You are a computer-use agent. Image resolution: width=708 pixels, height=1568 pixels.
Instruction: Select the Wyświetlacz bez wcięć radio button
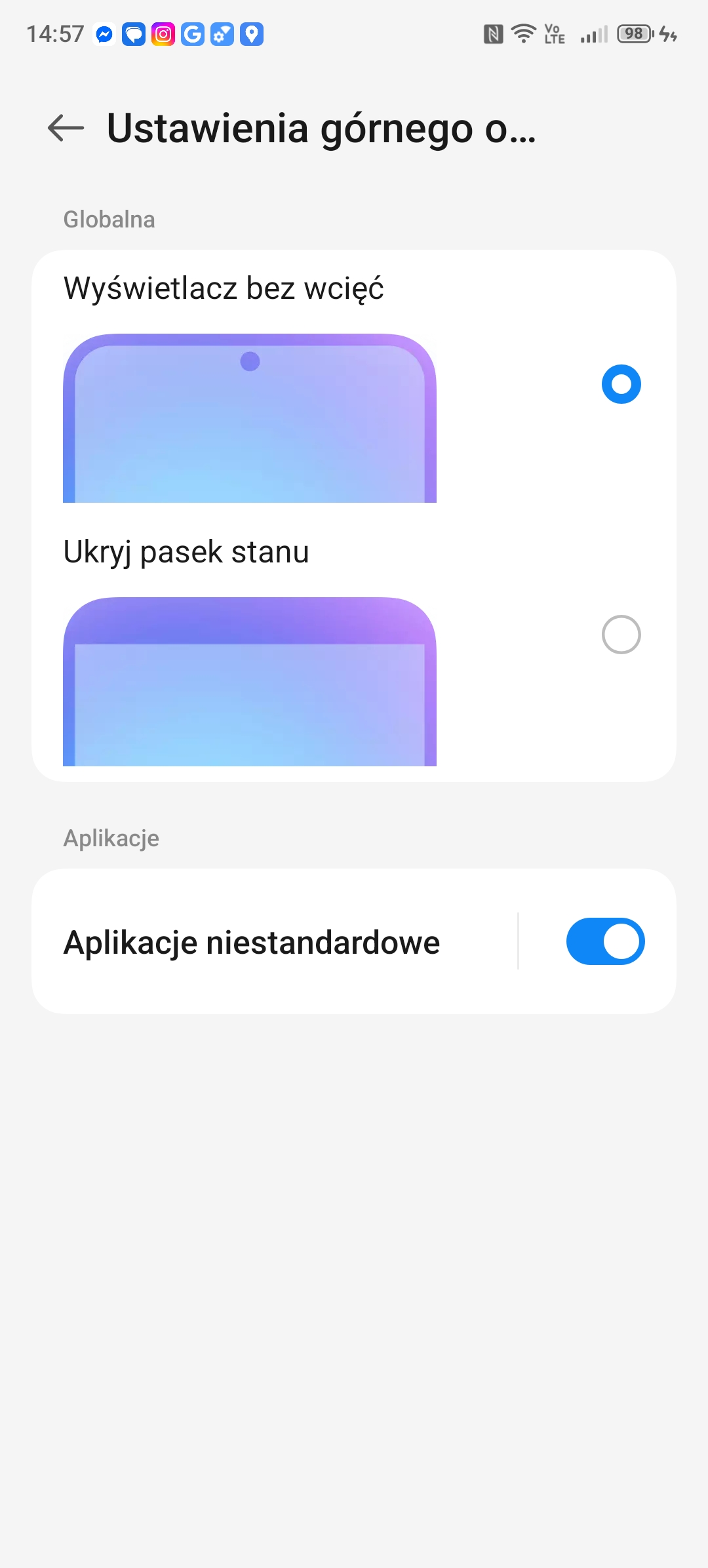(621, 384)
